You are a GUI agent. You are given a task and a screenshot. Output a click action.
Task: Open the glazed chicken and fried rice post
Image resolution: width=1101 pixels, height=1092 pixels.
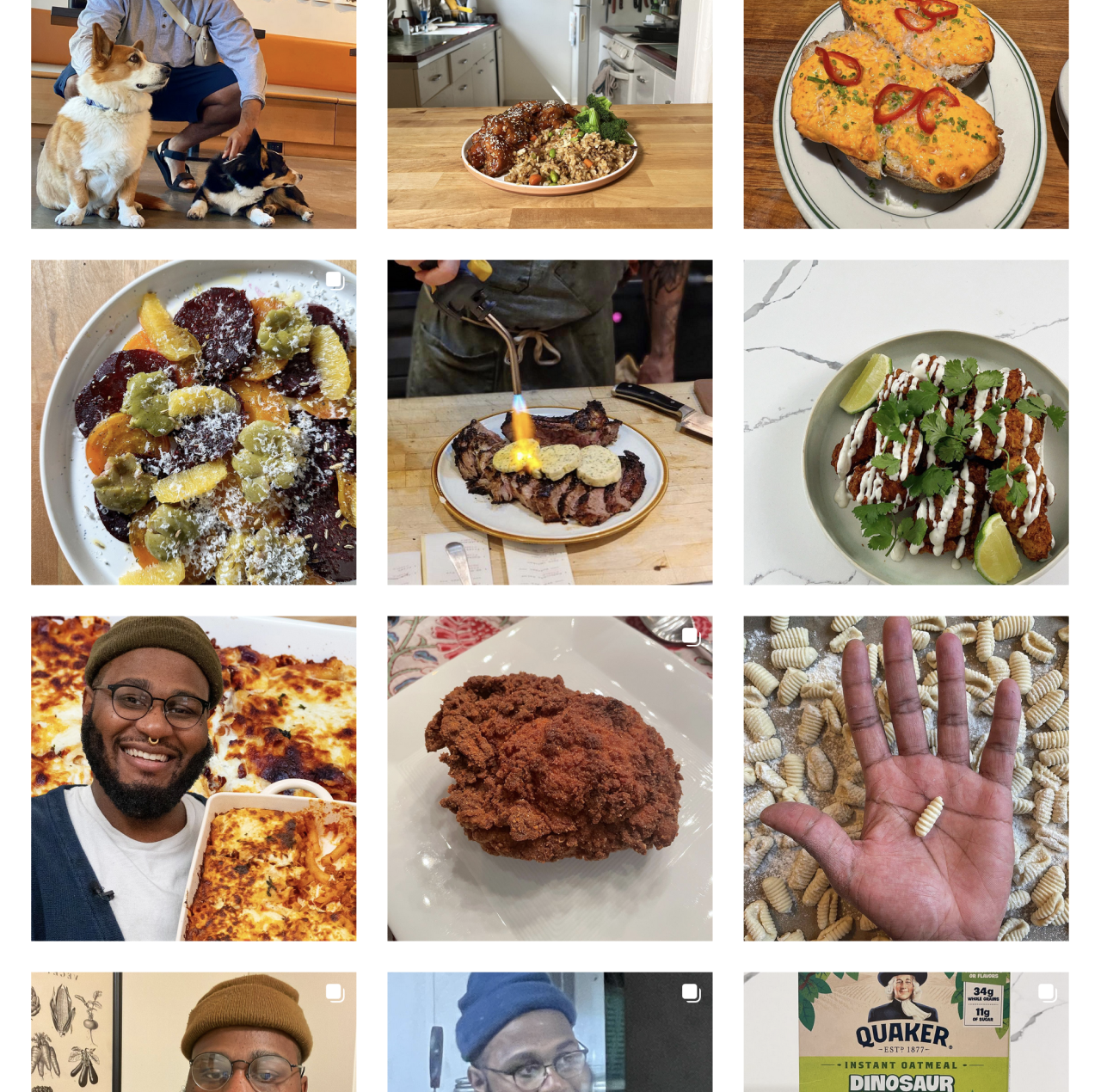coord(550,113)
